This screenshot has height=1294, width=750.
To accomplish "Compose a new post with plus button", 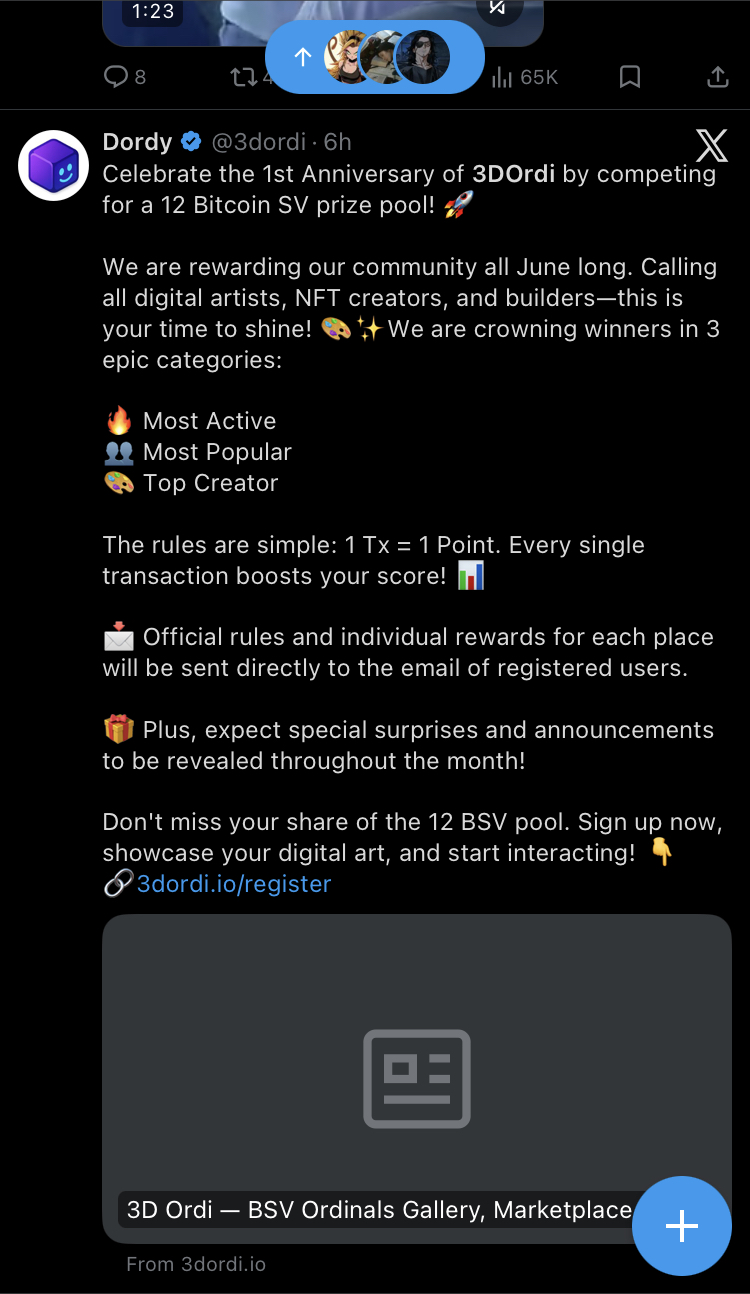I will 682,1226.
